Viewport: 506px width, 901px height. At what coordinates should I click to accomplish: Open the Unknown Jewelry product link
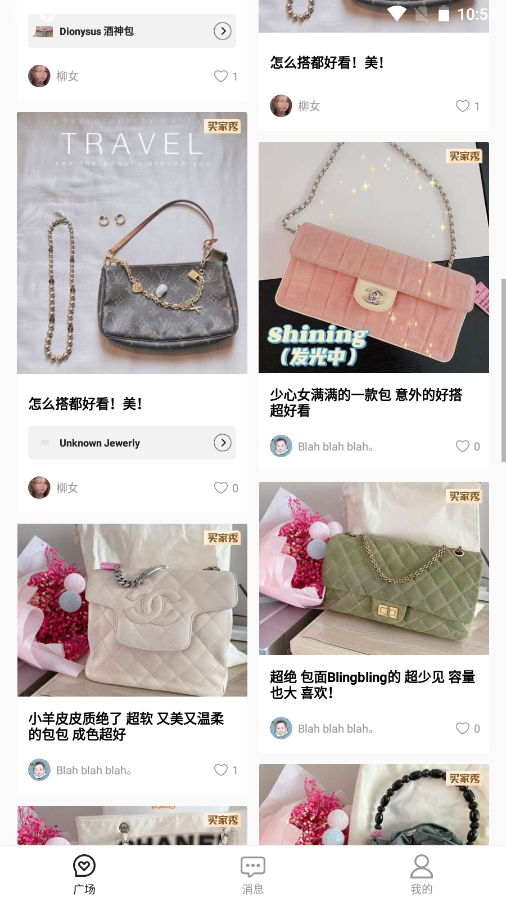point(132,442)
